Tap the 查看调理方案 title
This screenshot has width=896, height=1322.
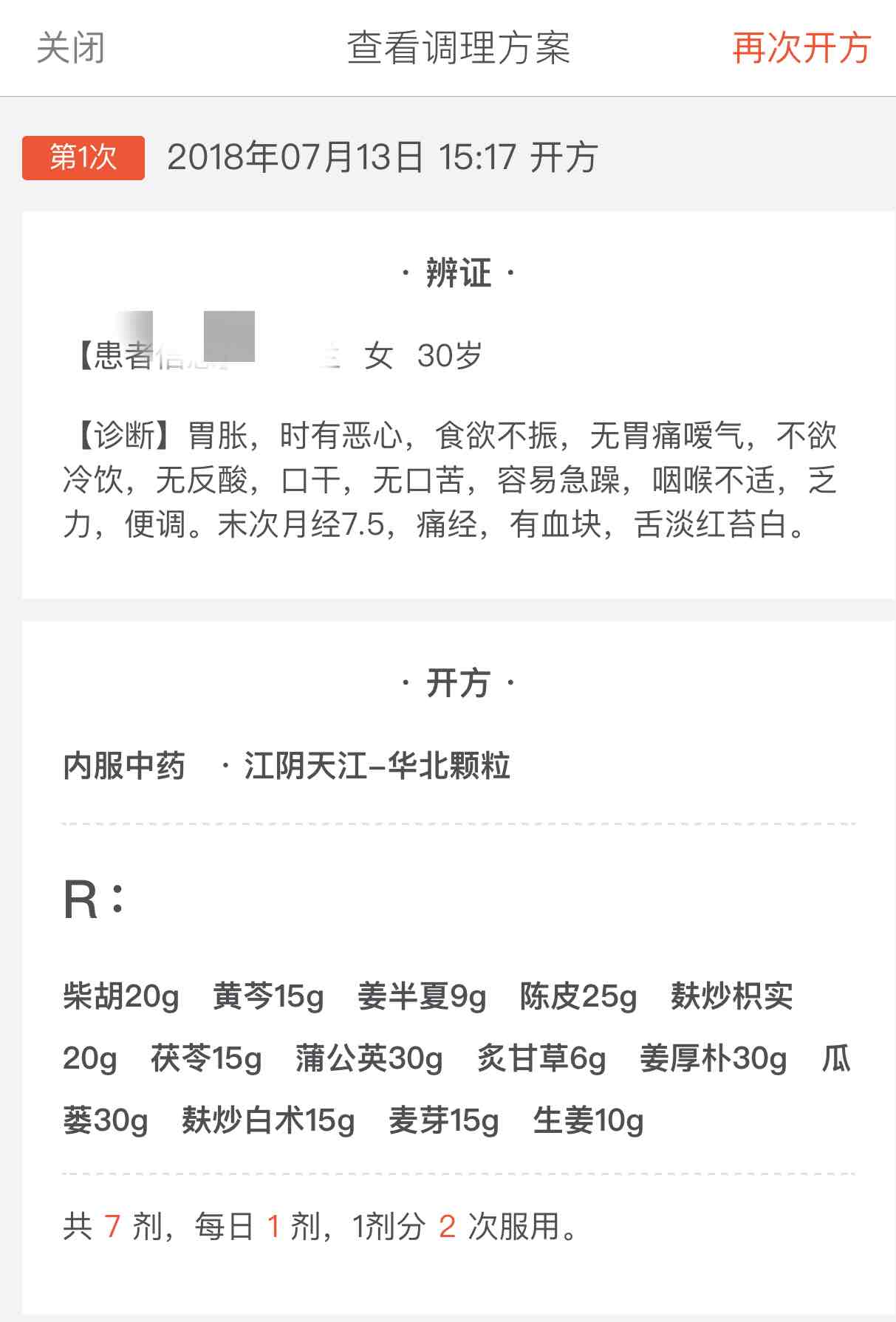458,49
